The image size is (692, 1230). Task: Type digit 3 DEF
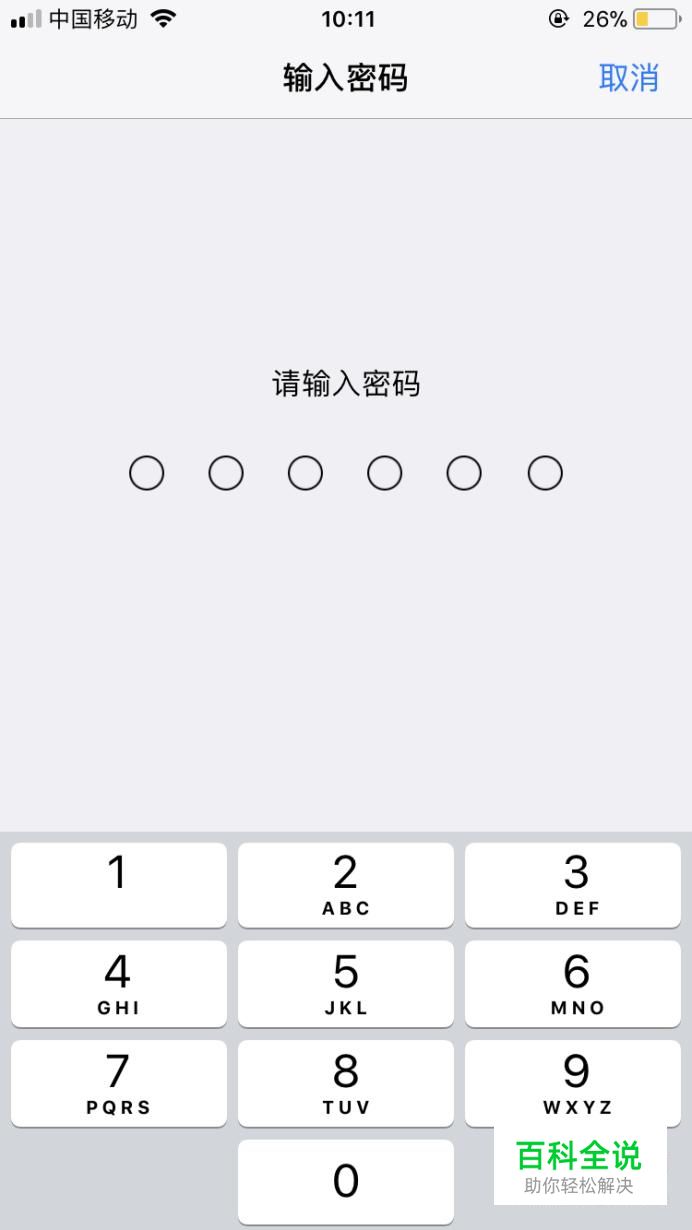click(x=573, y=885)
